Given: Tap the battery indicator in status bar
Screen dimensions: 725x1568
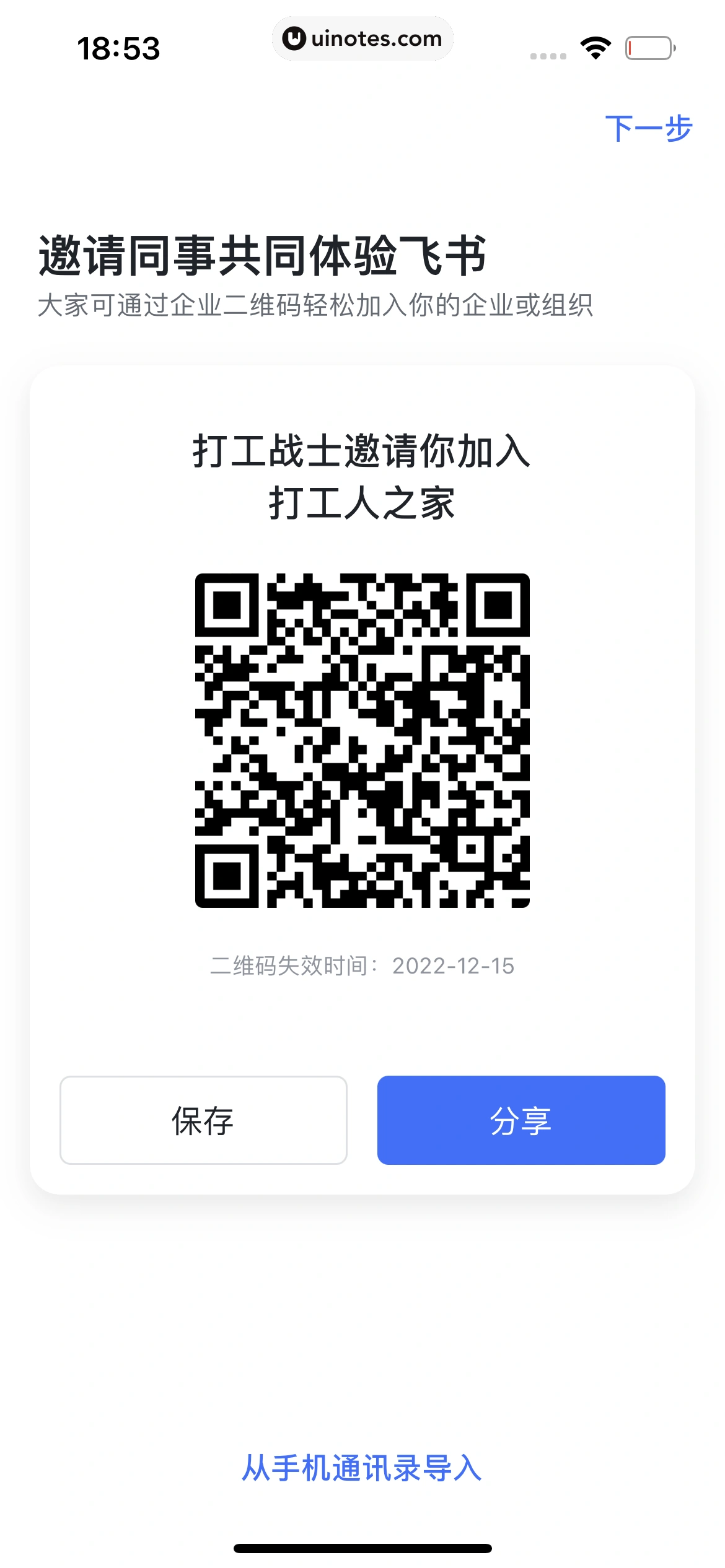Looking at the screenshot, I should coord(649,46).
